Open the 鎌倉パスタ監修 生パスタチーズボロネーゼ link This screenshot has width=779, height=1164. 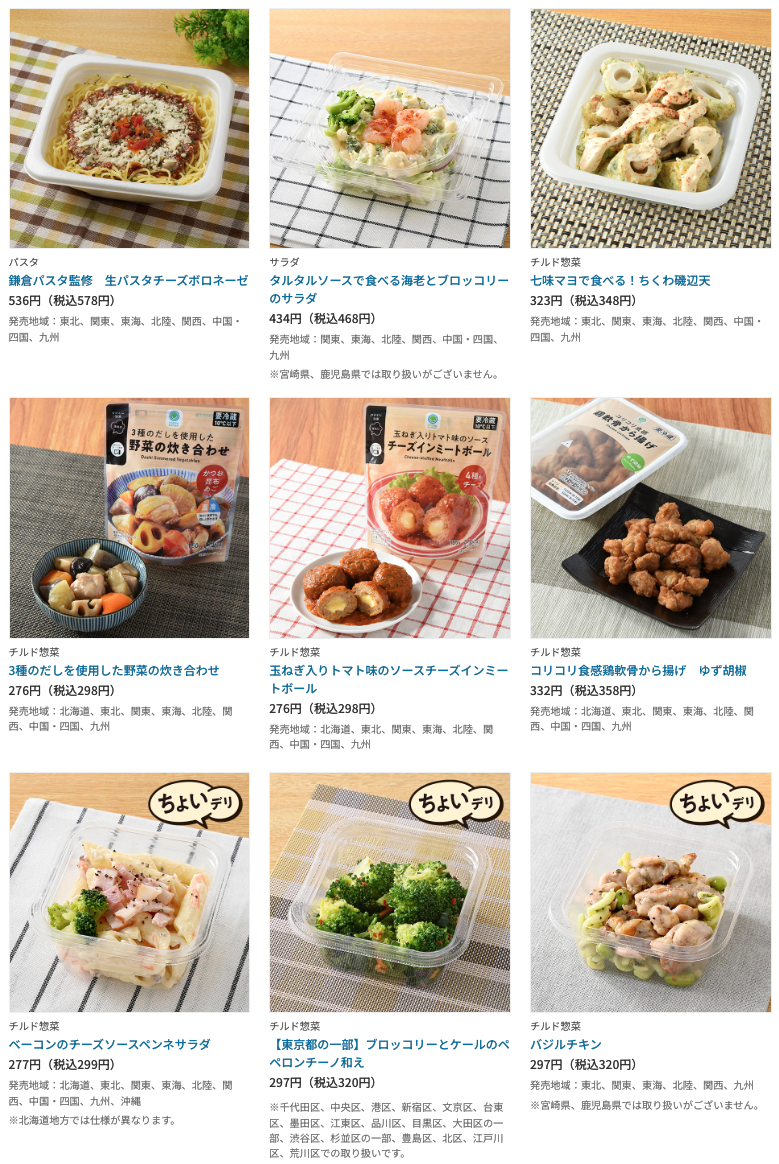pos(128,281)
